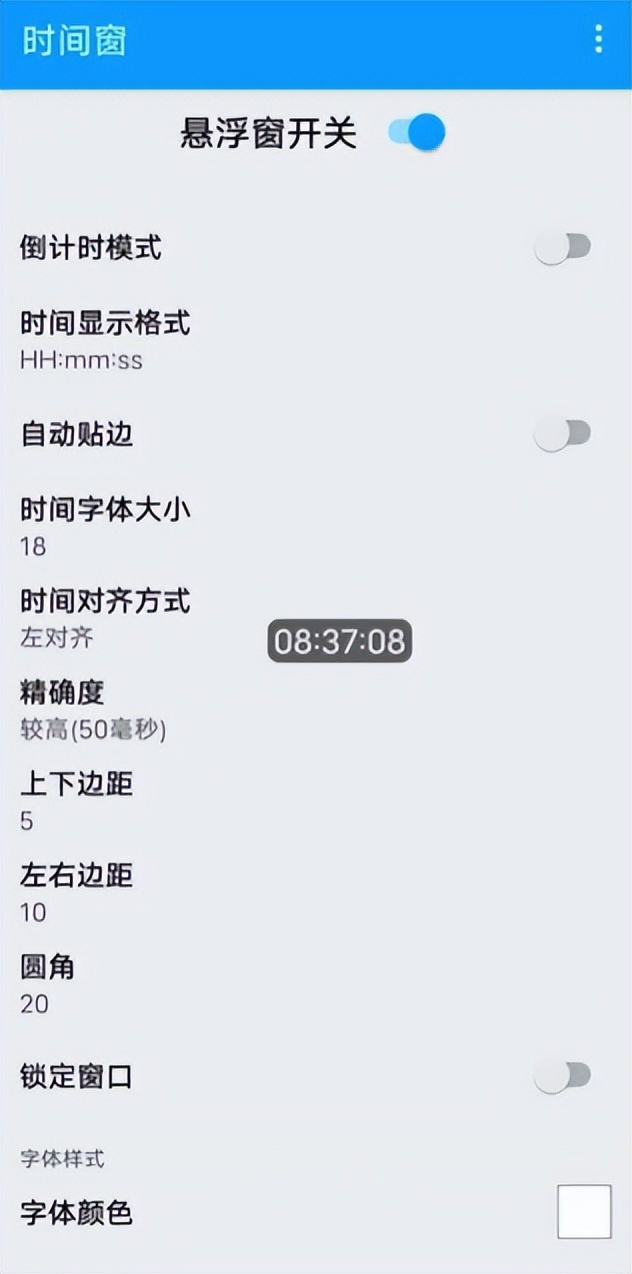Edit the 上下边距 value
Viewport: 632px width, 1274px height.
click(x=76, y=800)
